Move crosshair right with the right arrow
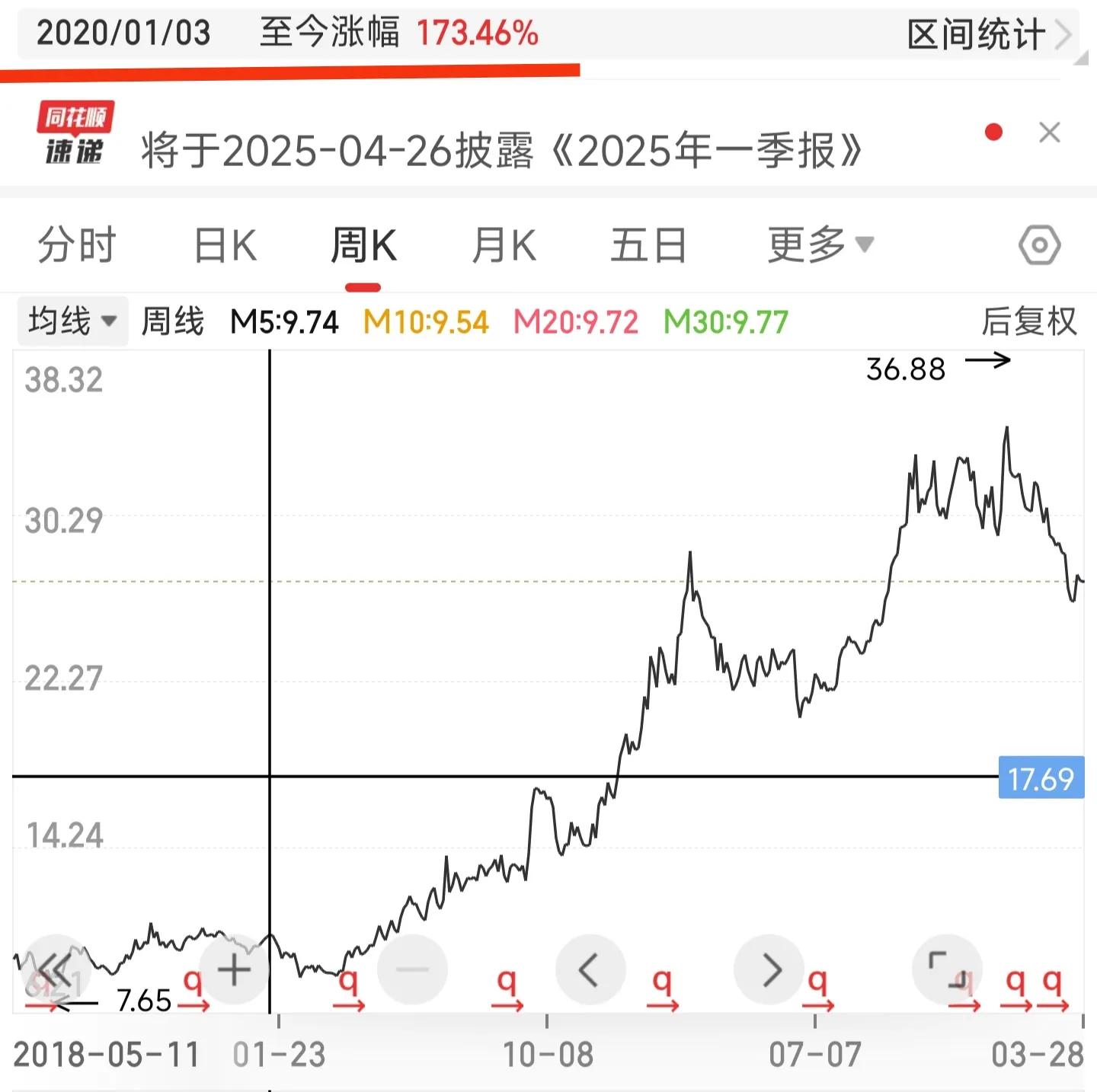This screenshot has height=1092, width=1097. [x=769, y=969]
